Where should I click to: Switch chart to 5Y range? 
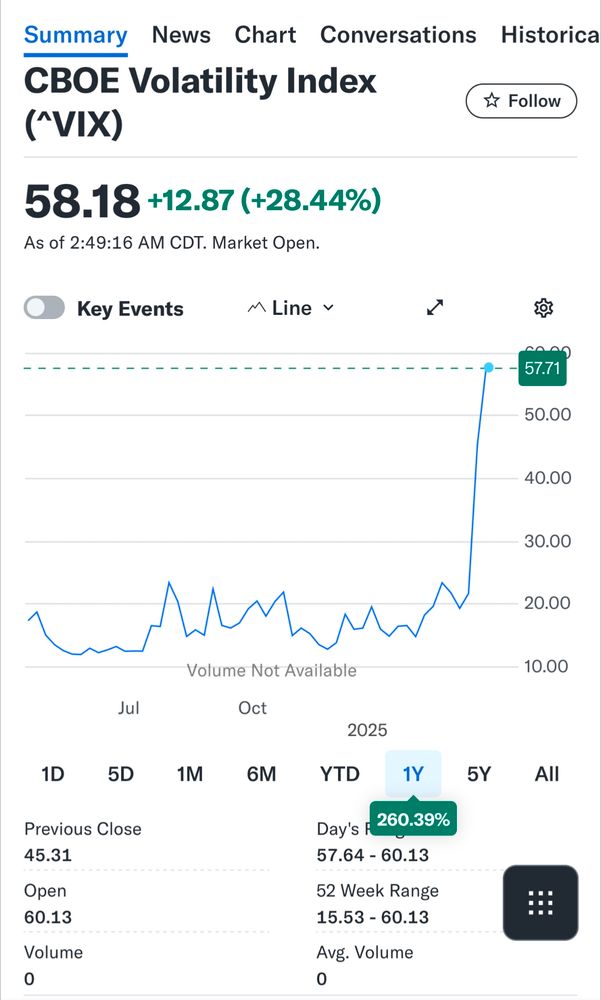pos(479,774)
